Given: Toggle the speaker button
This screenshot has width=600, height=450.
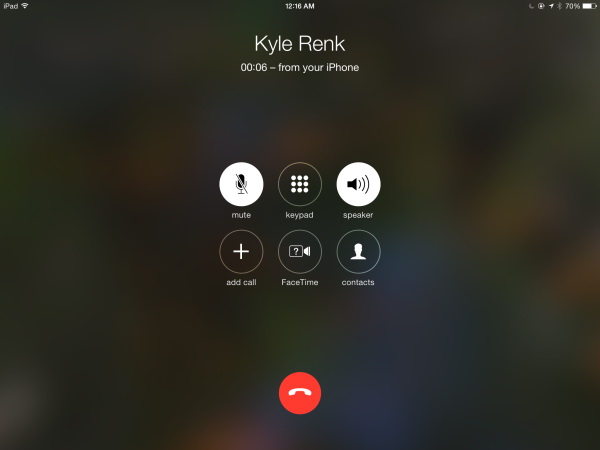Looking at the screenshot, I should (x=358, y=184).
